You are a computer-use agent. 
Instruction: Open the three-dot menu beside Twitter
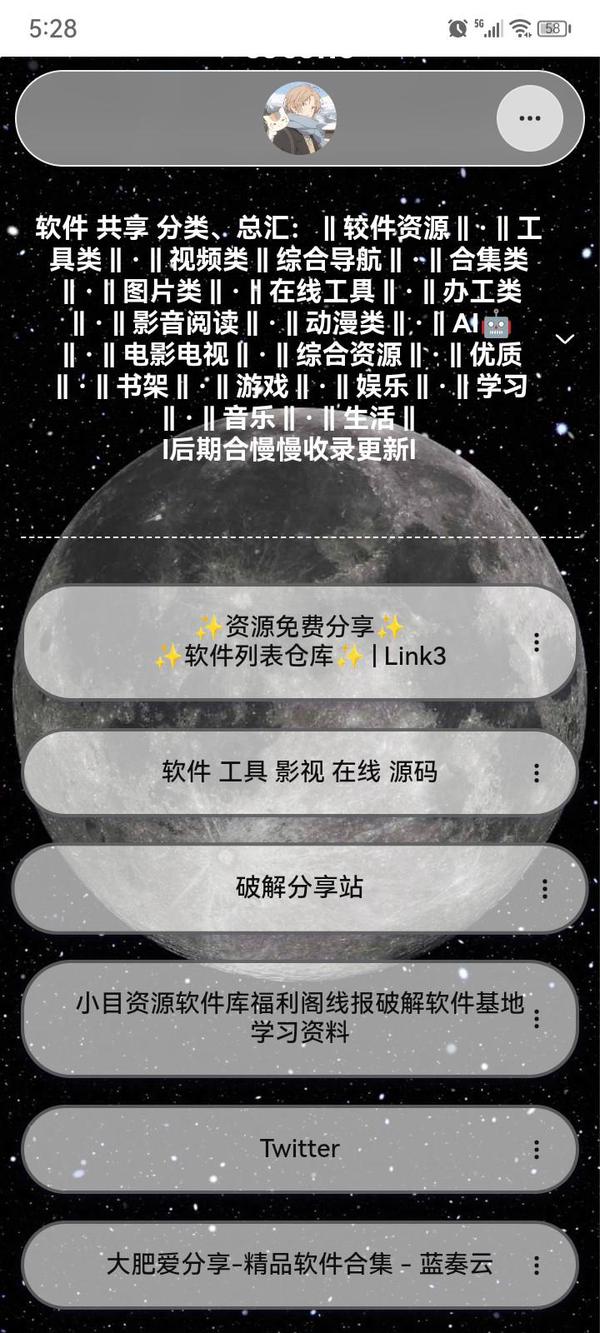tap(537, 1150)
